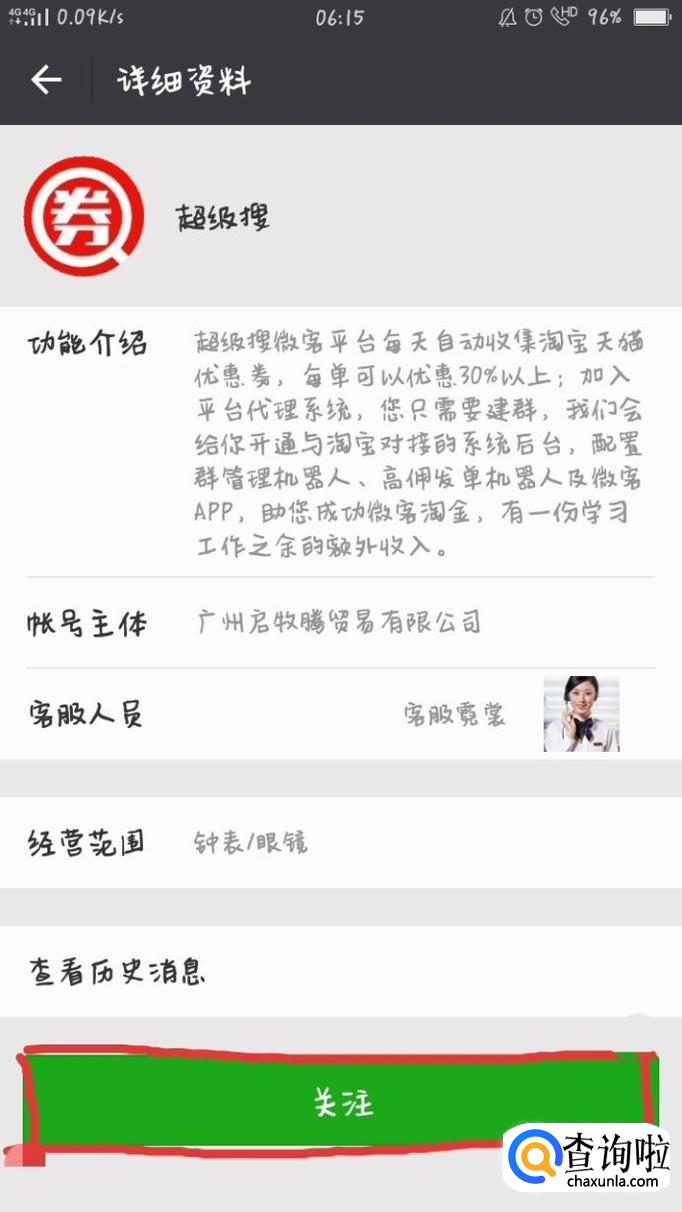Tap the 超级搜 account avatar

tap(84, 216)
